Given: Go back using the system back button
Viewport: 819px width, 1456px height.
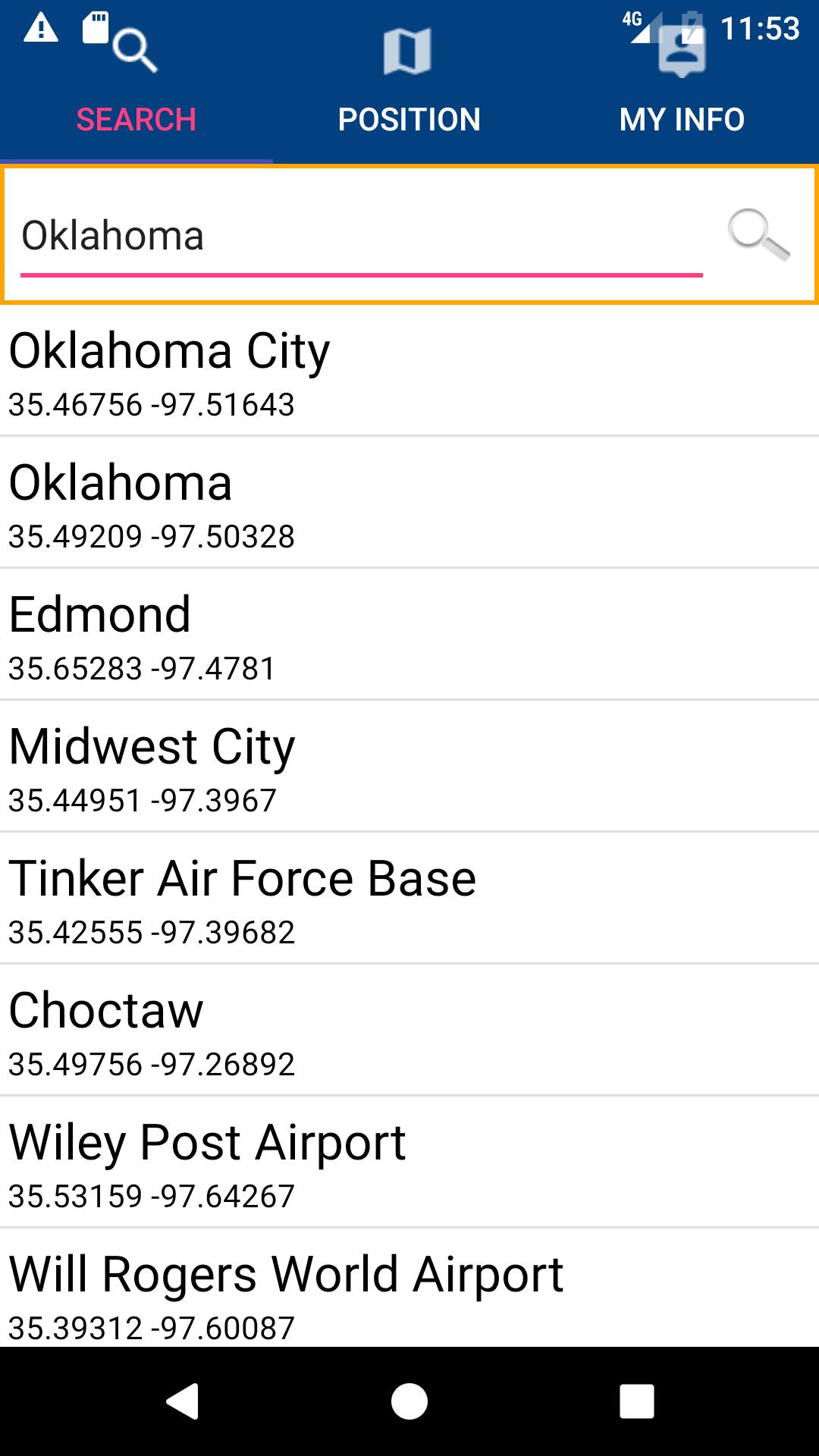Looking at the screenshot, I should click(182, 1401).
